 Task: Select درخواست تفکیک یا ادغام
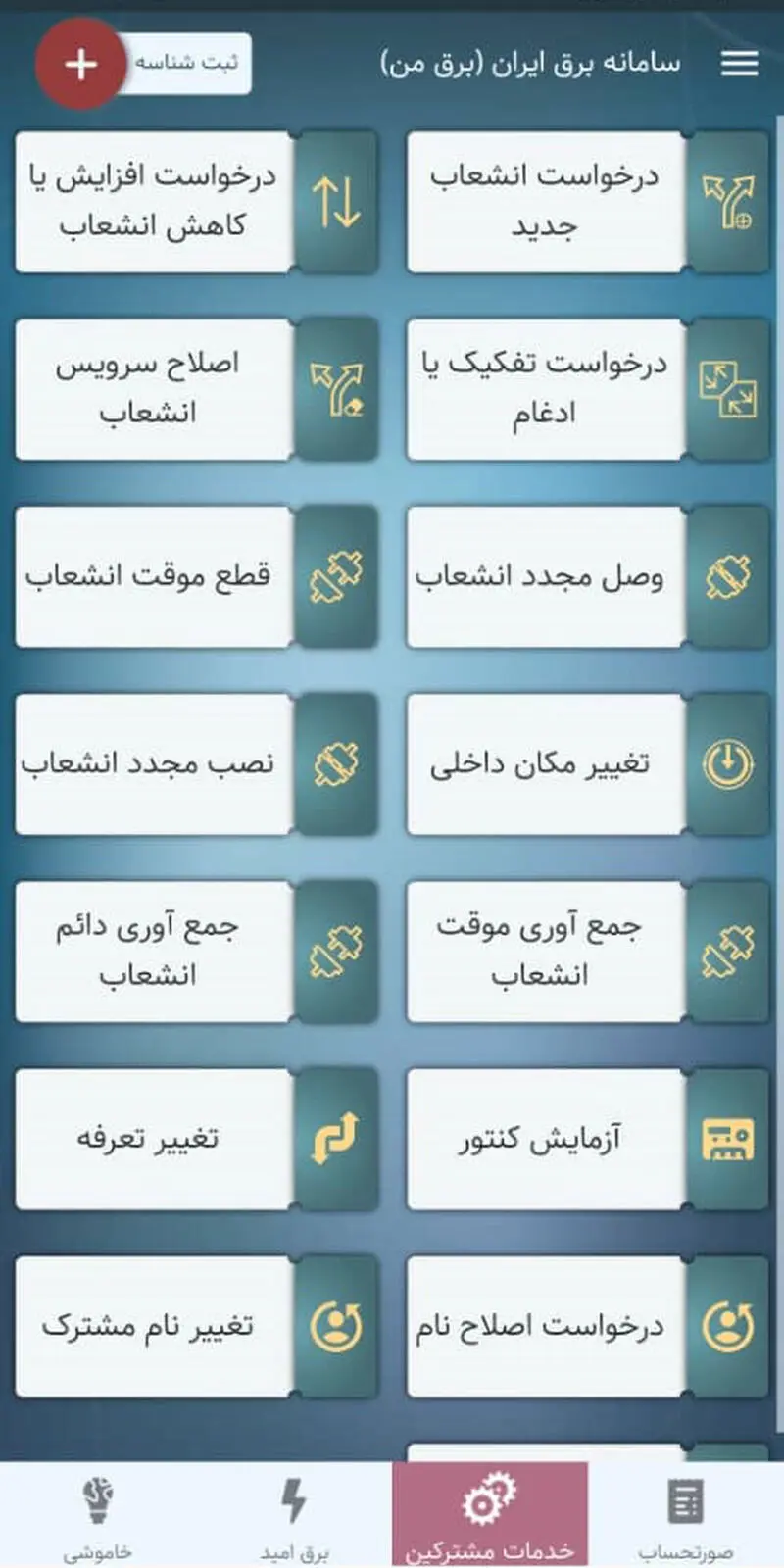click(588, 389)
